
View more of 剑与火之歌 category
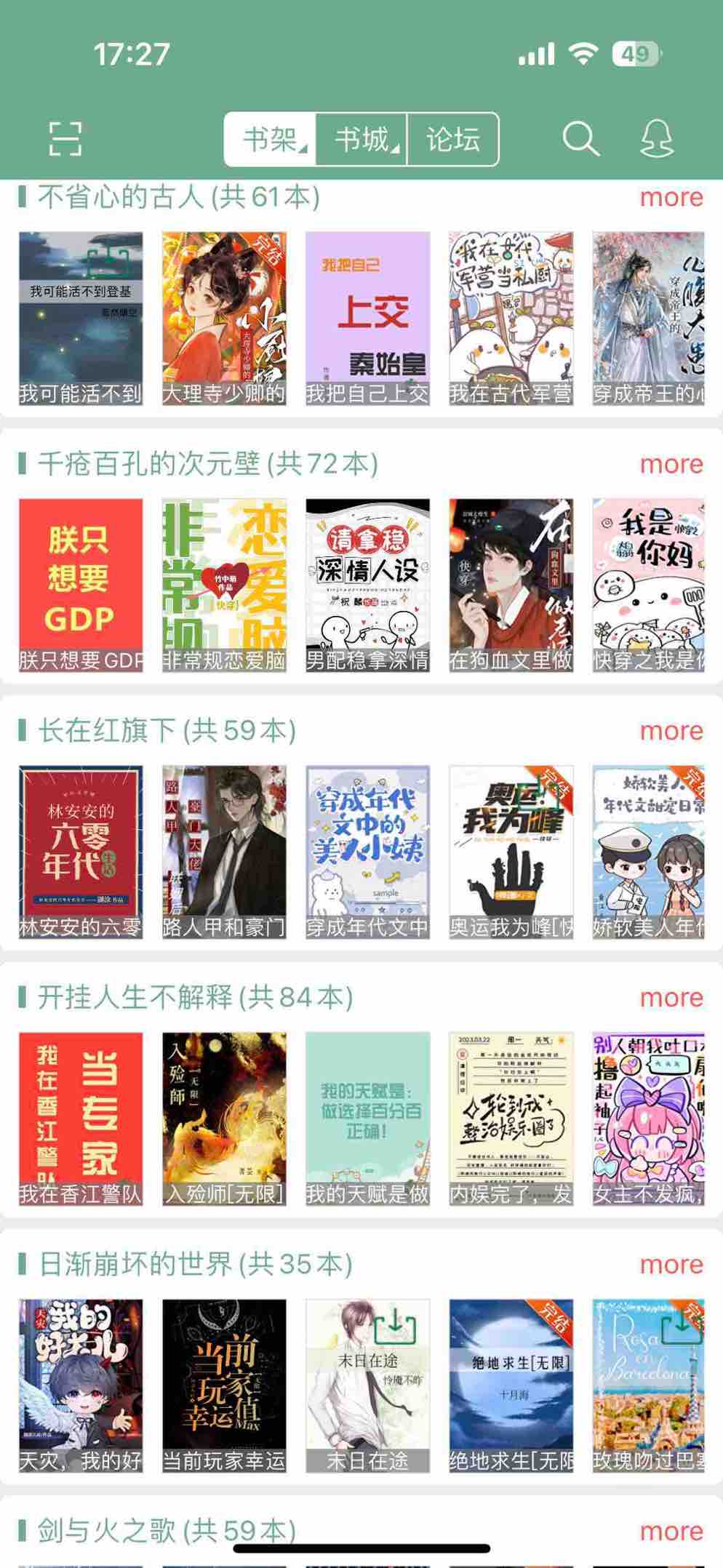[671, 1532]
